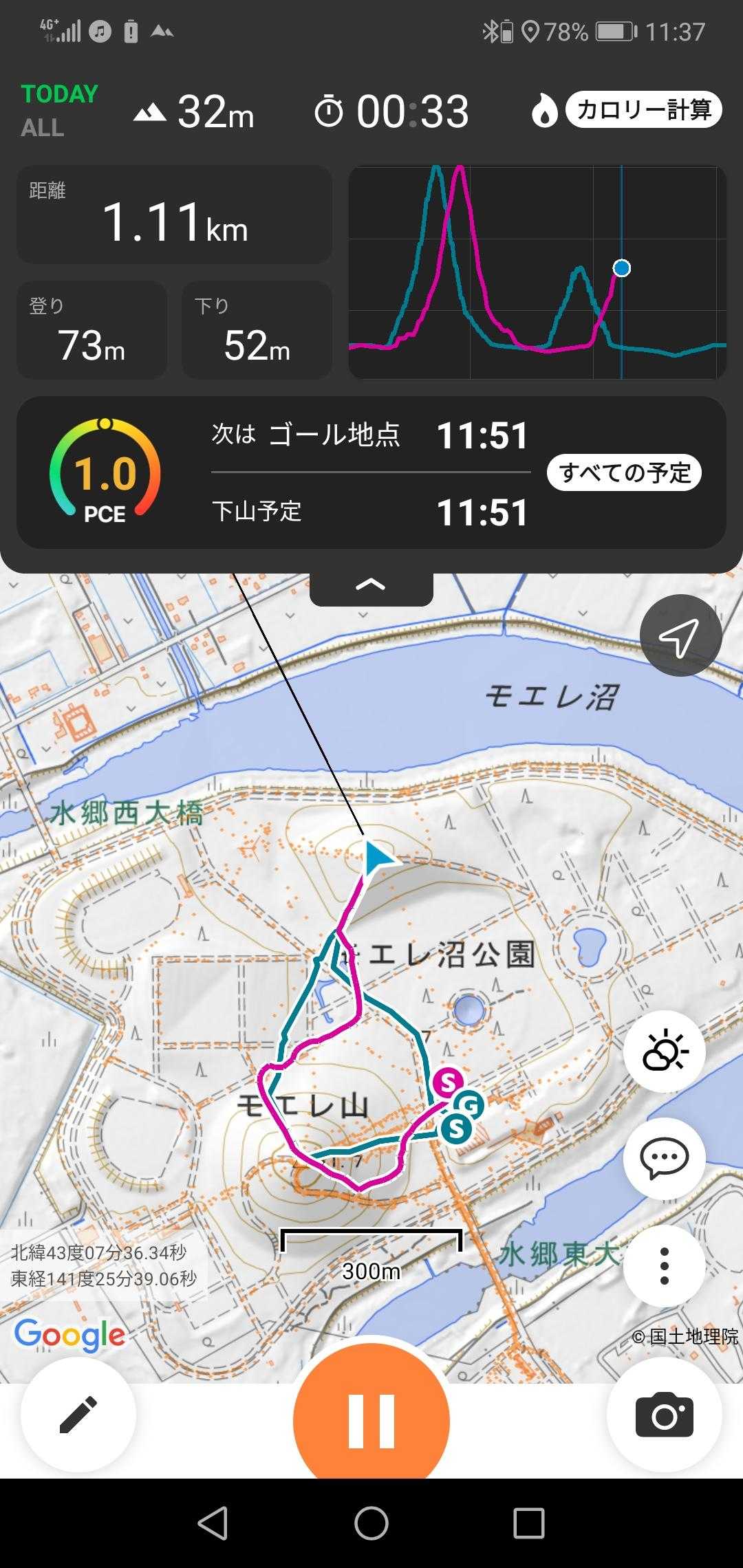The height and width of the screenshot is (1568, 743).
Task: Recenter the map on current location
Action: [680, 636]
